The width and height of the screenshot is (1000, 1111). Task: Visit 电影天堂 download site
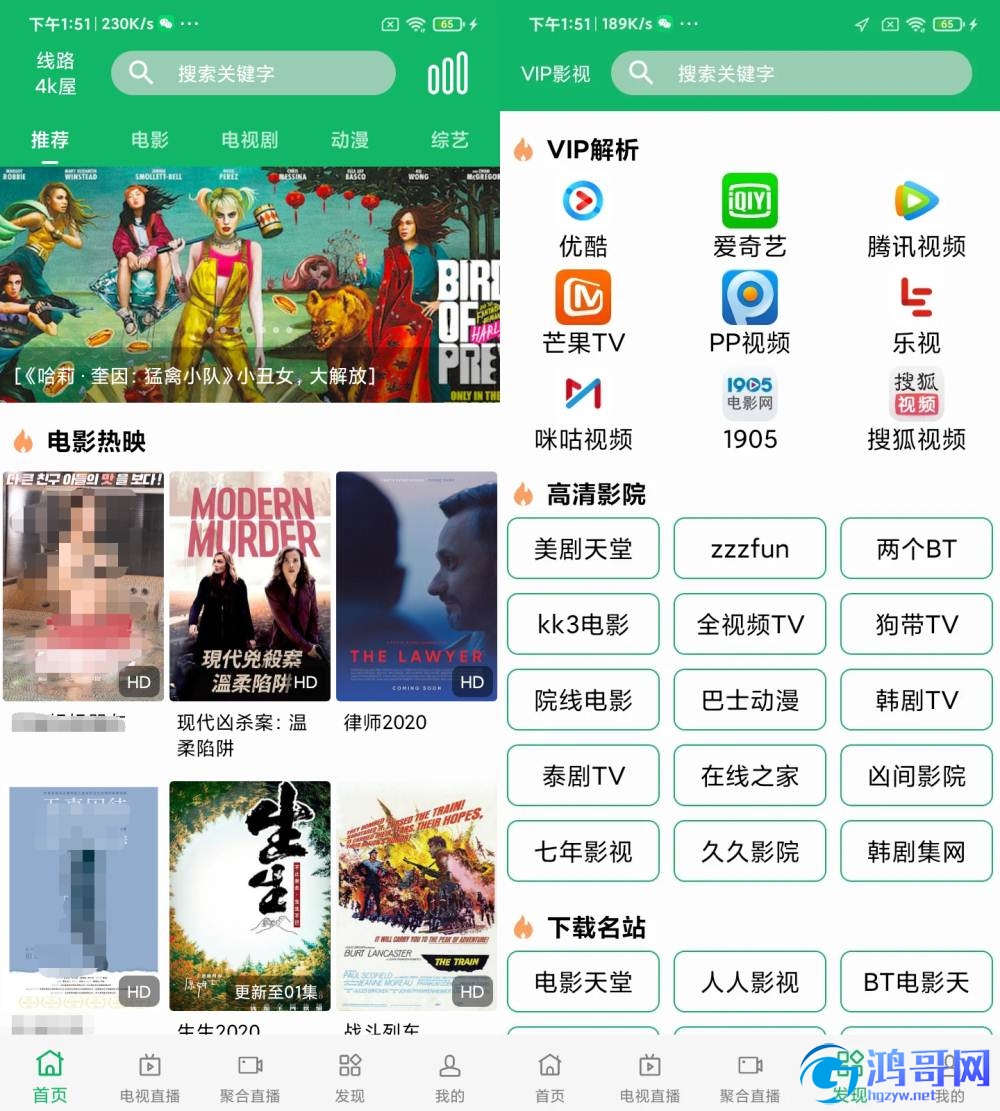(583, 982)
